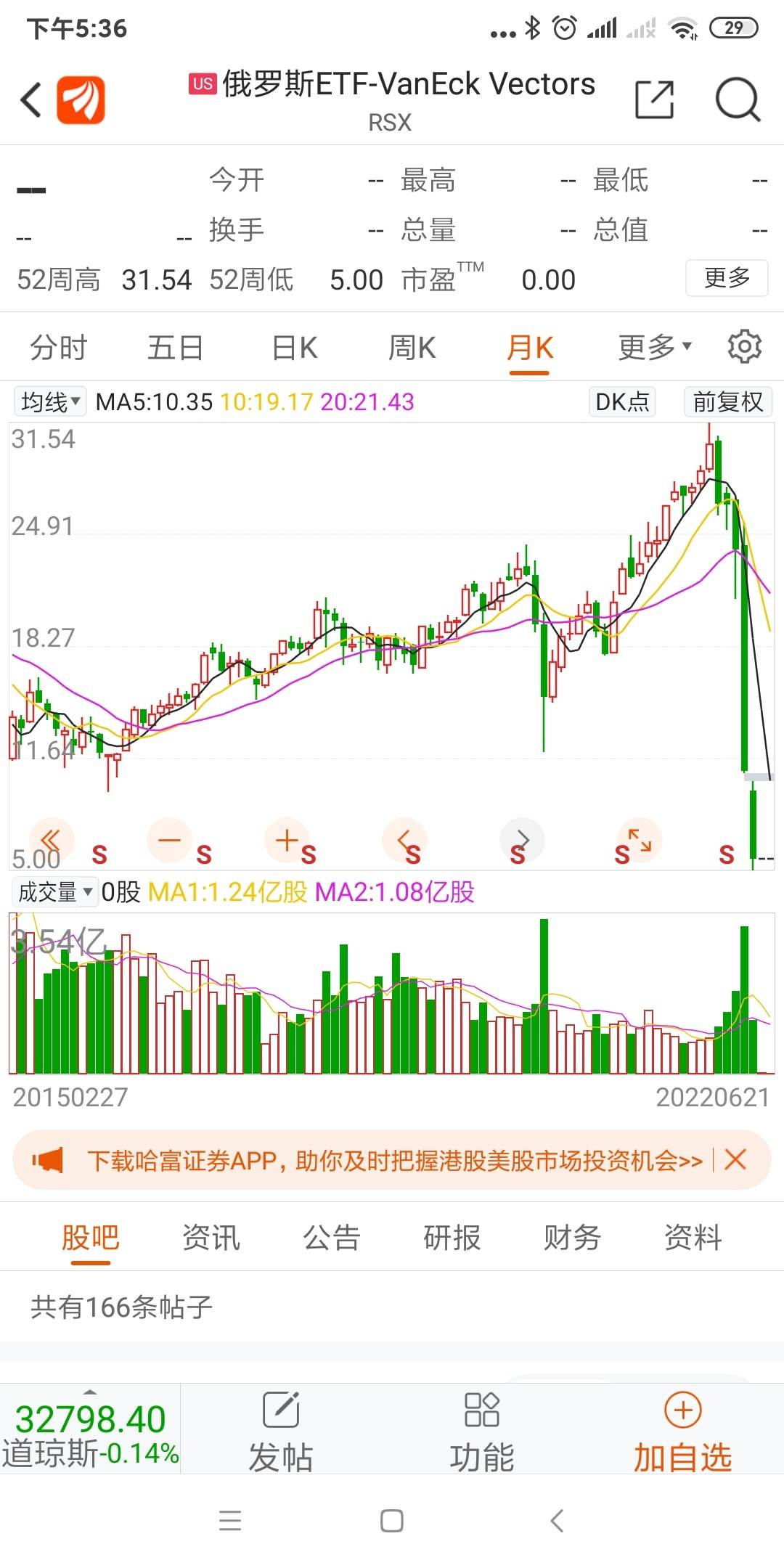This screenshot has width=784, height=1568.
Task: Switch to the 资讯 tab
Action: tap(211, 1238)
